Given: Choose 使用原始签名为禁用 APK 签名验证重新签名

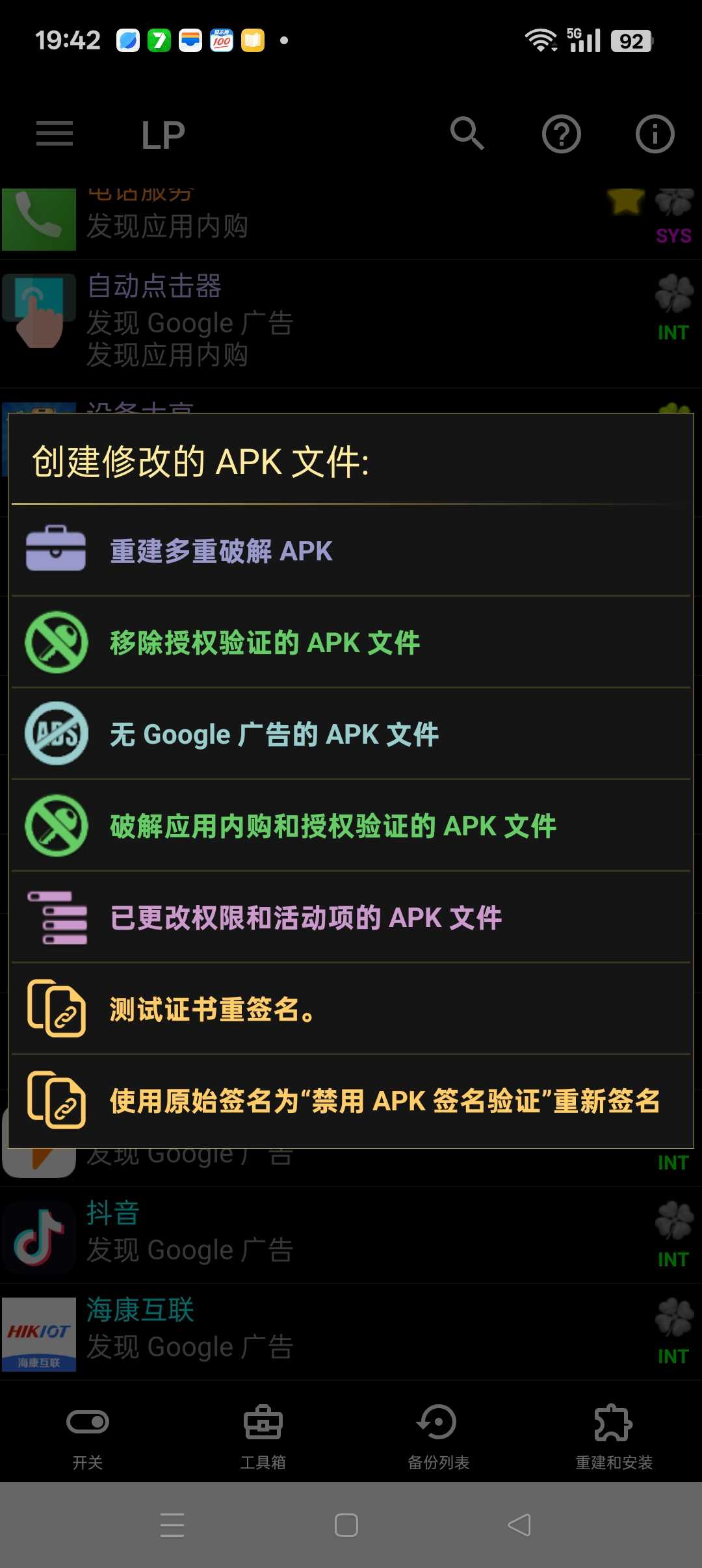Looking at the screenshot, I should tap(351, 1101).
